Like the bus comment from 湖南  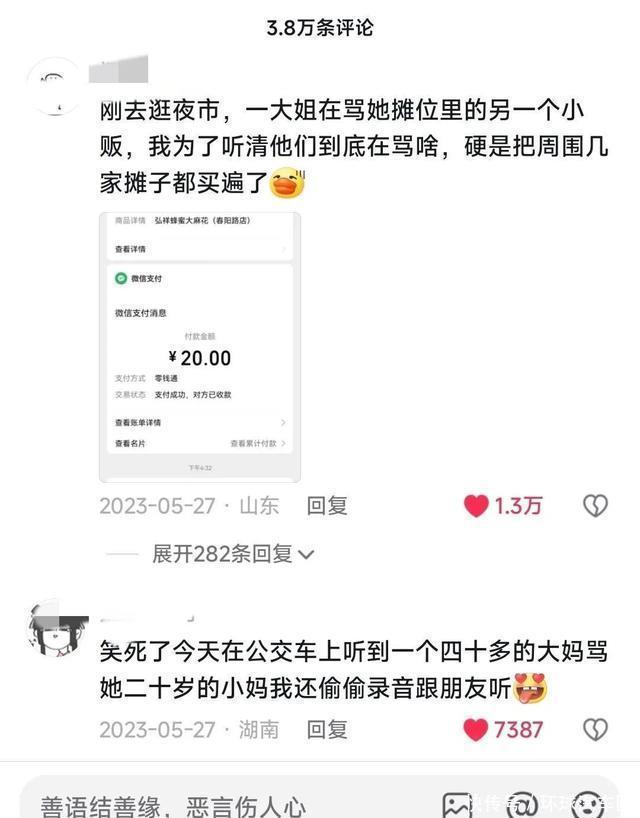477,729
